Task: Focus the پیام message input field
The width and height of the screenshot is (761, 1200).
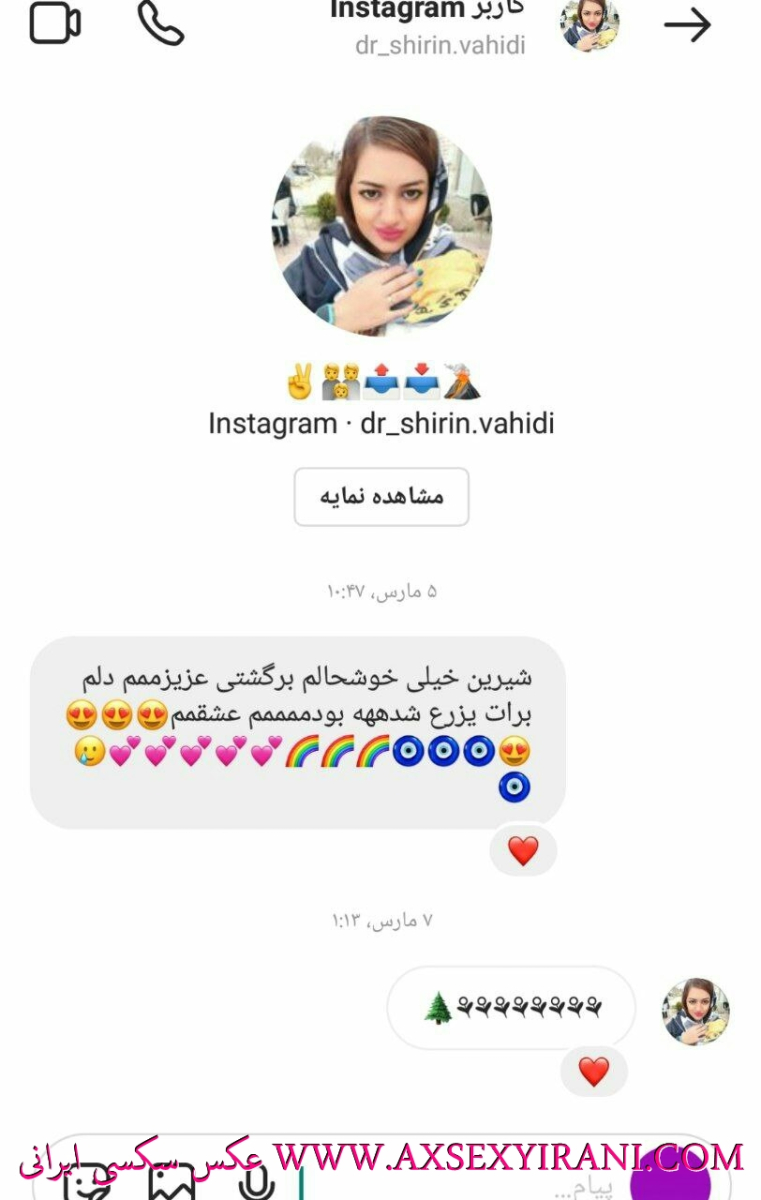Action: pyautogui.click(x=450, y=1185)
